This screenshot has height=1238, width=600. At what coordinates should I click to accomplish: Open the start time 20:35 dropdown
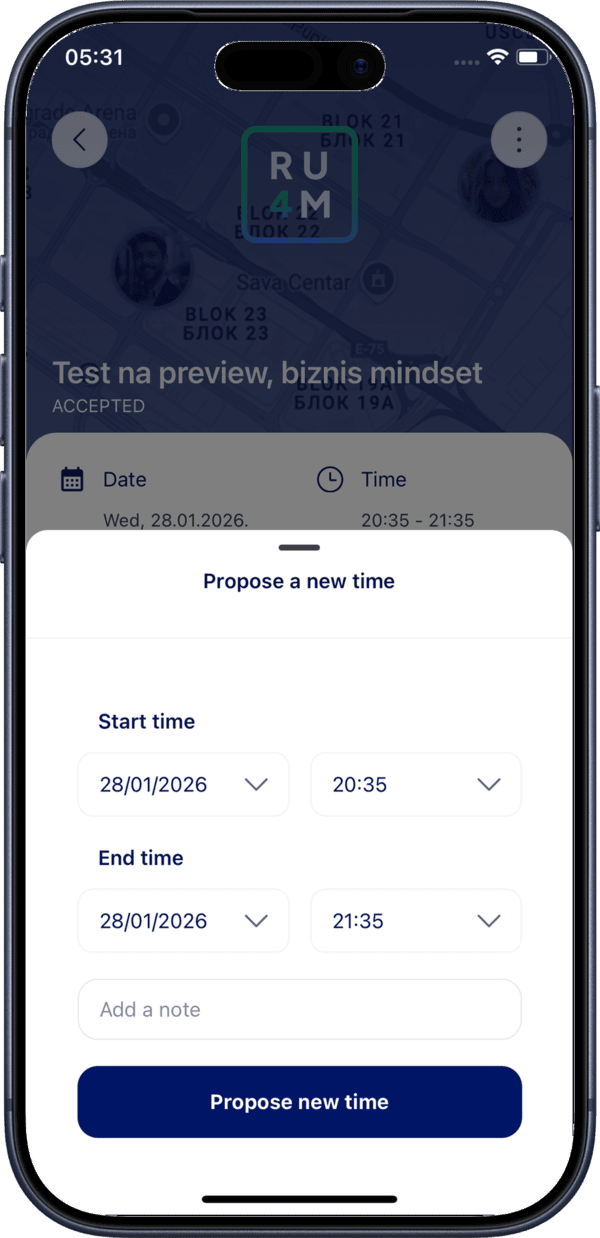[416, 785]
